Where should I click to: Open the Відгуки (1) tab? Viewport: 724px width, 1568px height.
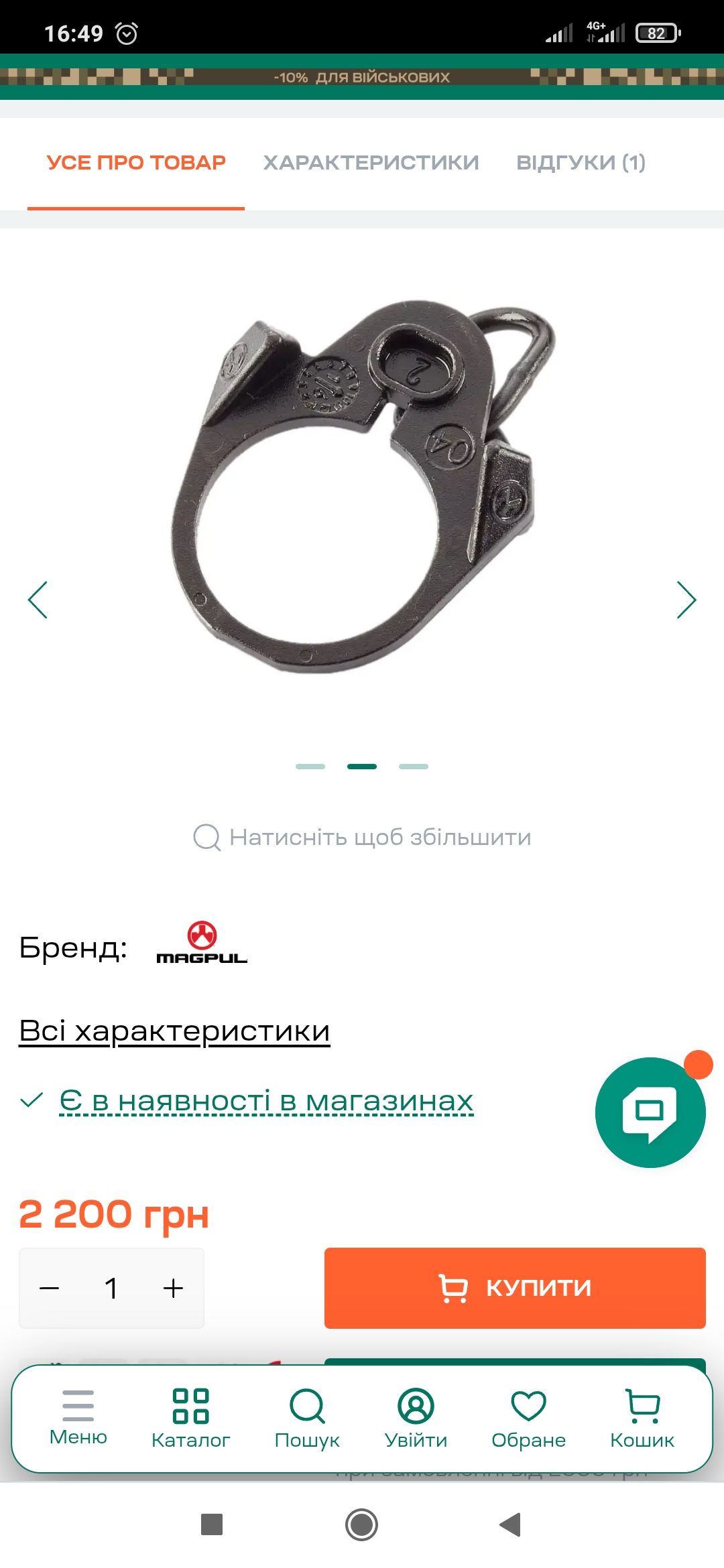coord(581,163)
